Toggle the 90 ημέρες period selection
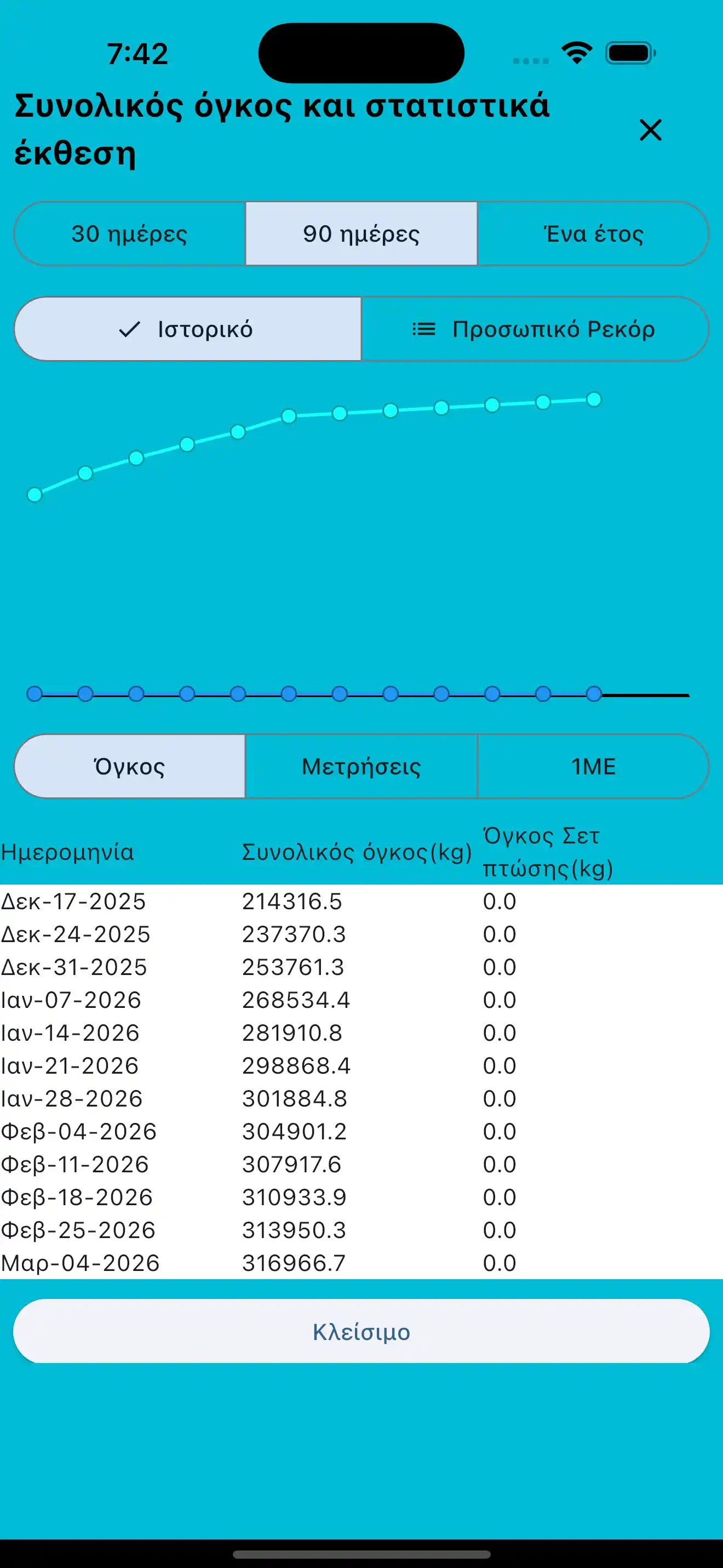Image resolution: width=723 pixels, height=1568 pixels. pos(361,233)
